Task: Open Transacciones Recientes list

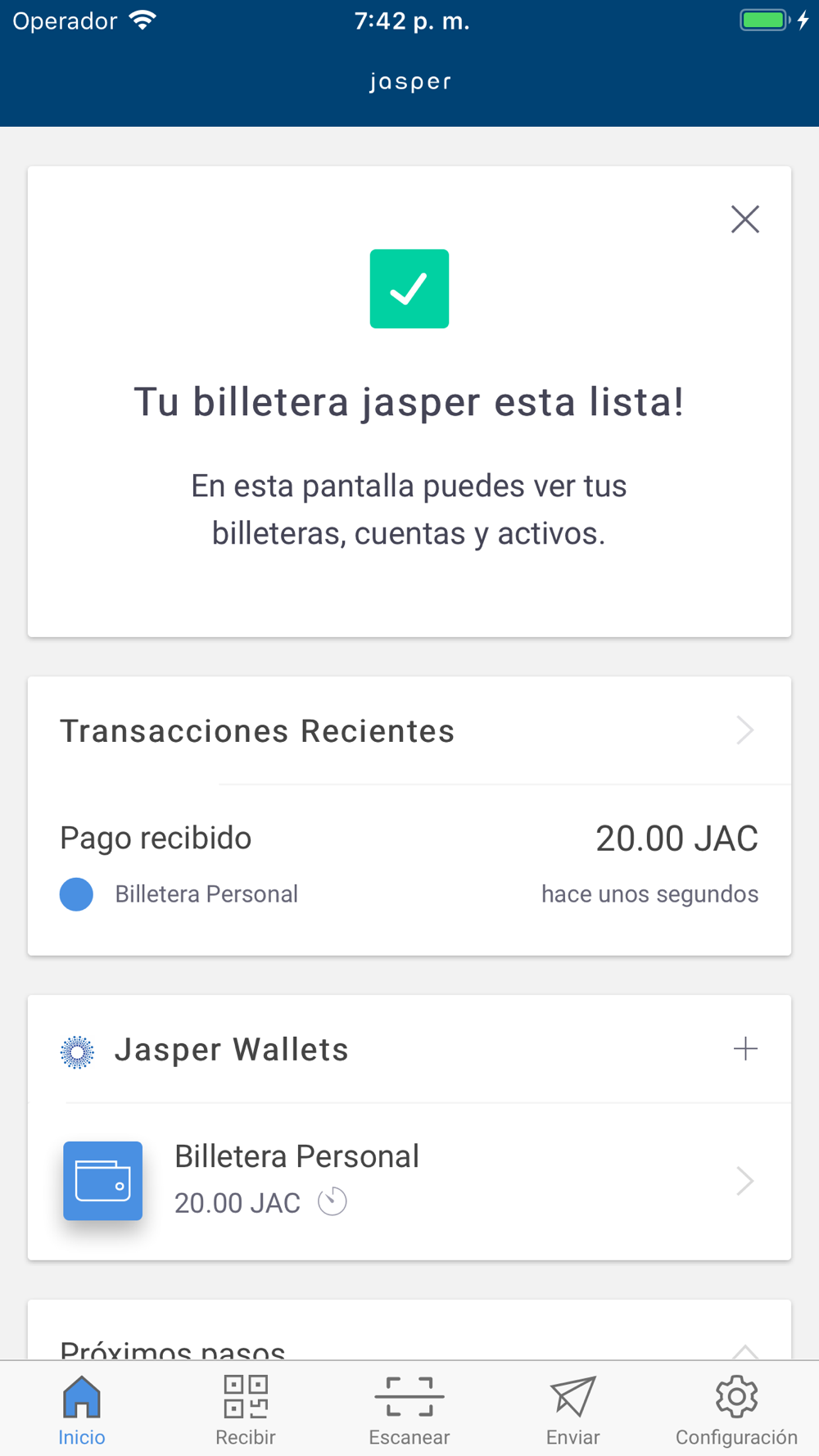Action: pos(409,730)
